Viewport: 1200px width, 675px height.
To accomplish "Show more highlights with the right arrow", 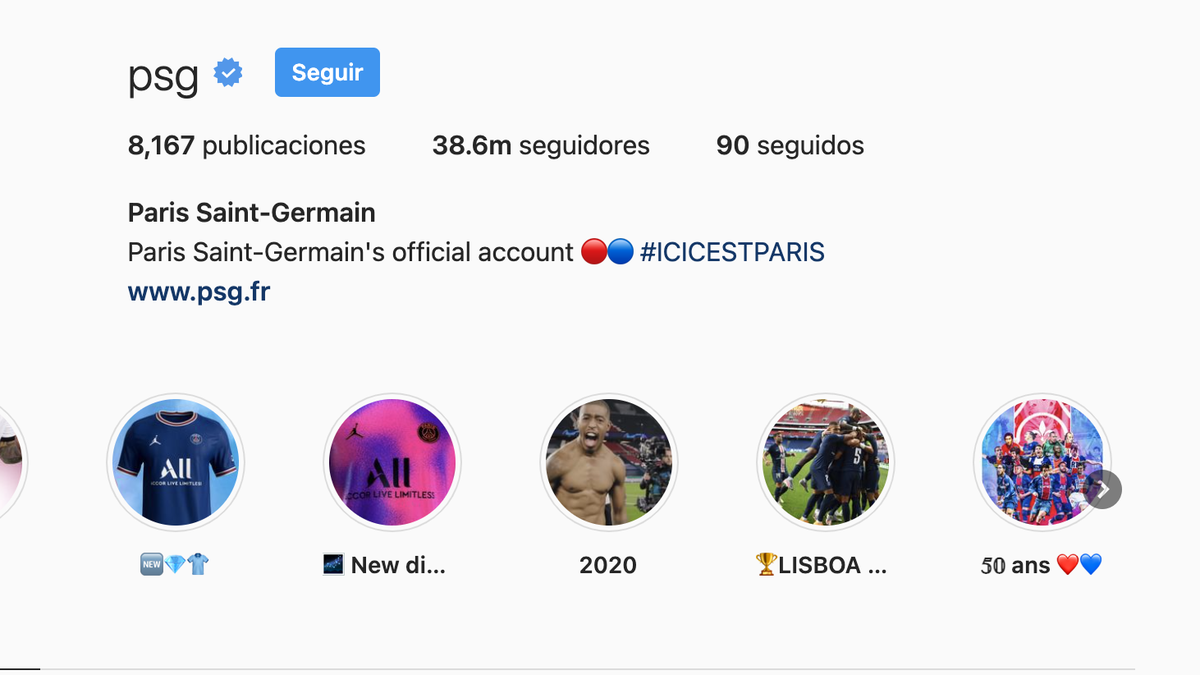I will (1103, 490).
